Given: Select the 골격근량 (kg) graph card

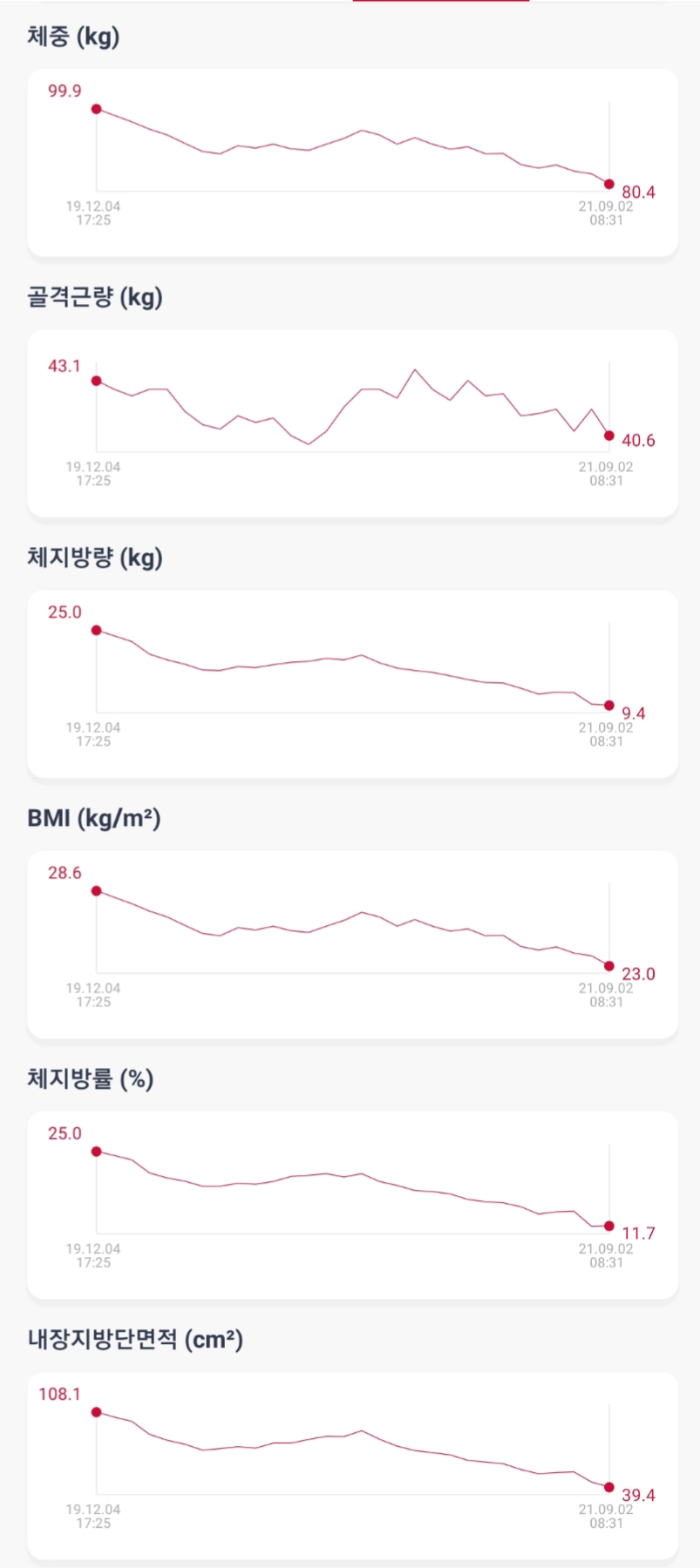Looking at the screenshot, I should tap(352, 423).
